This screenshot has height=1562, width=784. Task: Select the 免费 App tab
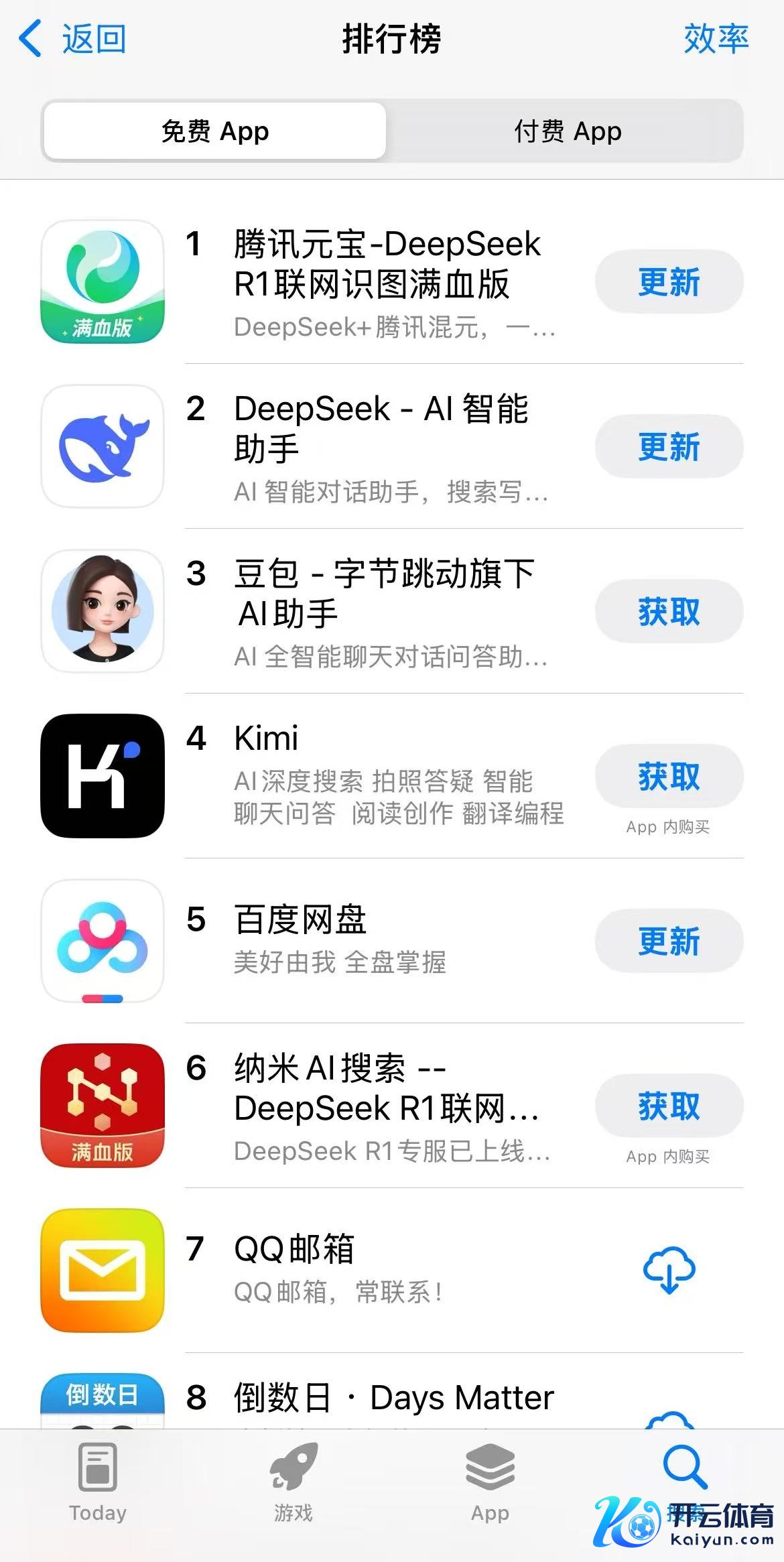tap(215, 131)
